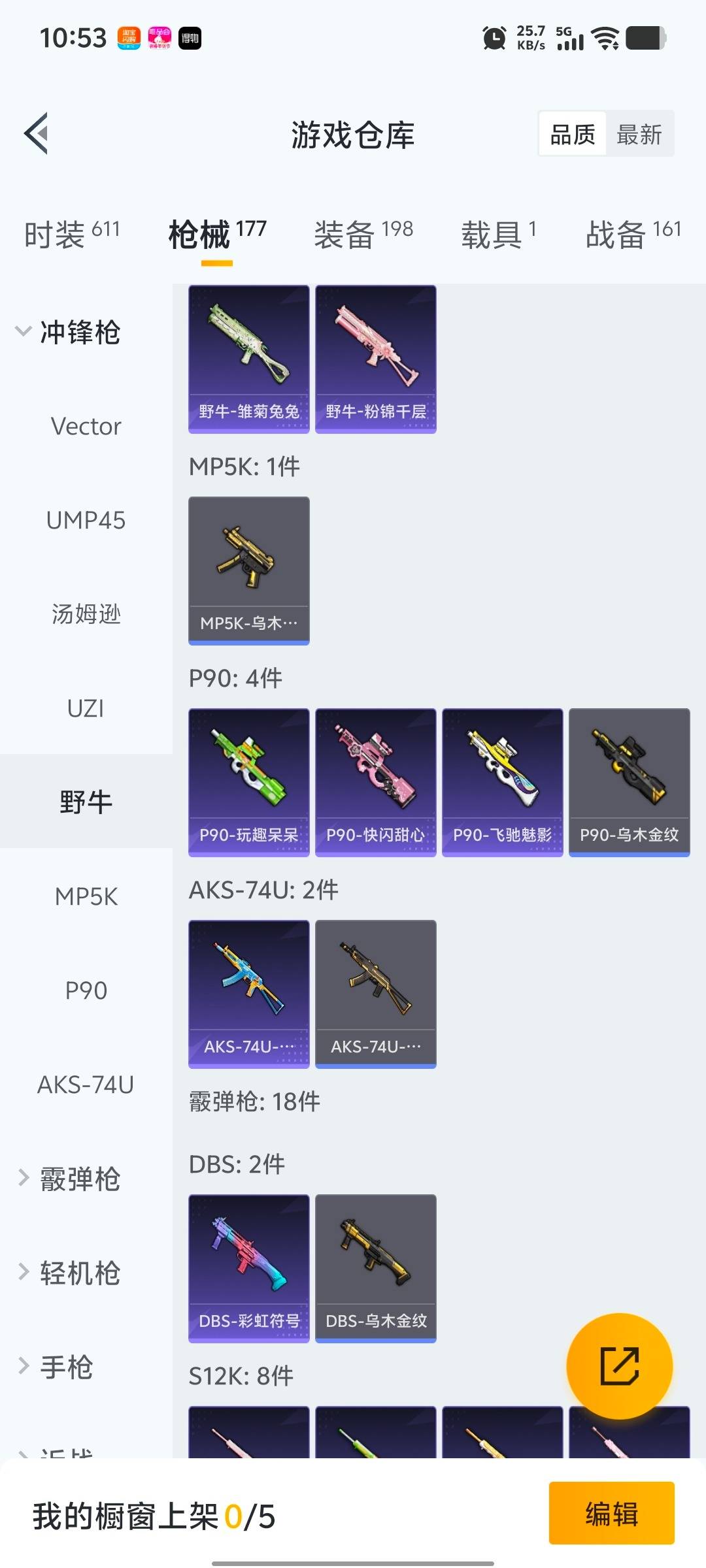Open 我的橱窗上架 showcase section

coord(150,1514)
